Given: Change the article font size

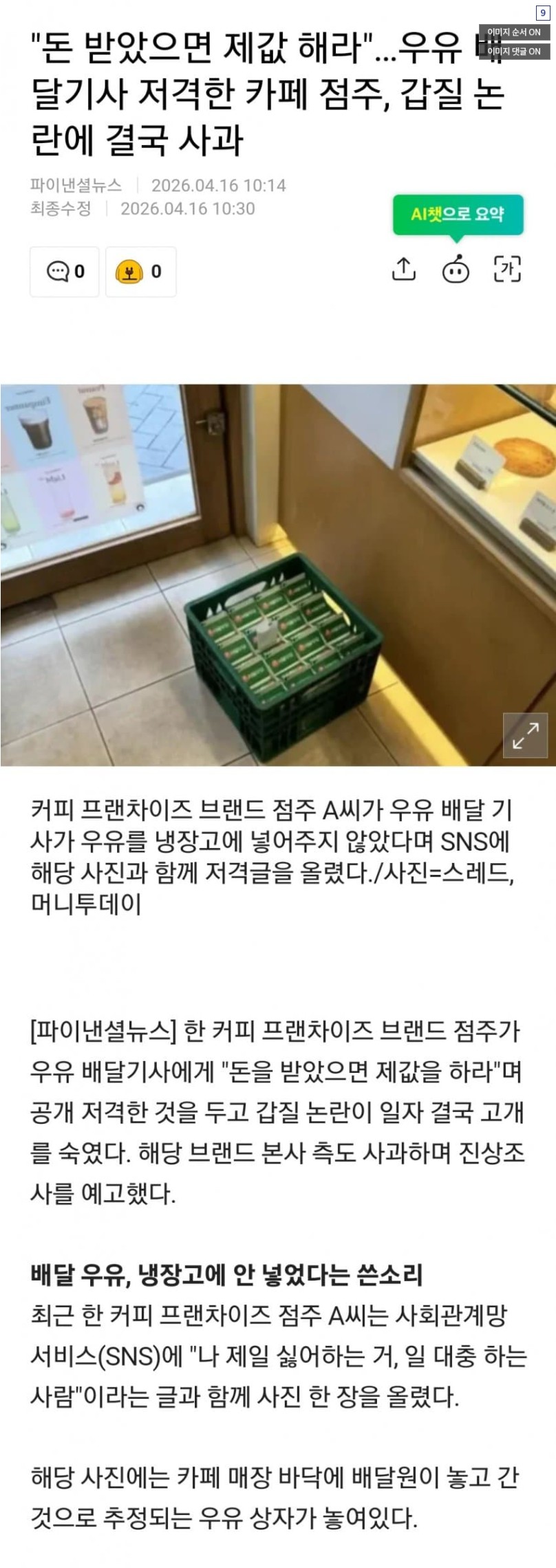Looking at the screenshot, I should tap(507, 270).
